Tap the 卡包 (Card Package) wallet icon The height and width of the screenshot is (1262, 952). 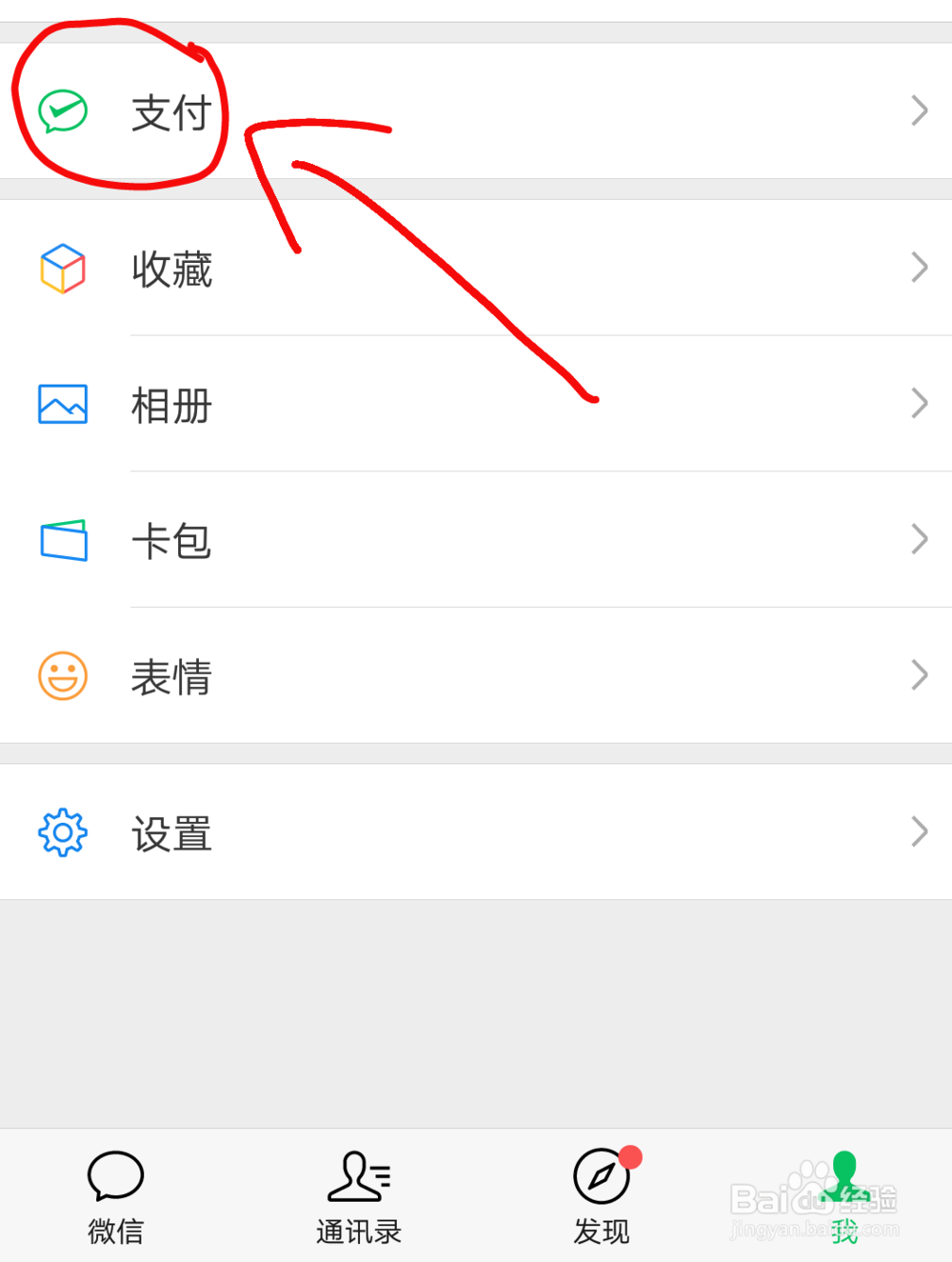click(62, 540)
